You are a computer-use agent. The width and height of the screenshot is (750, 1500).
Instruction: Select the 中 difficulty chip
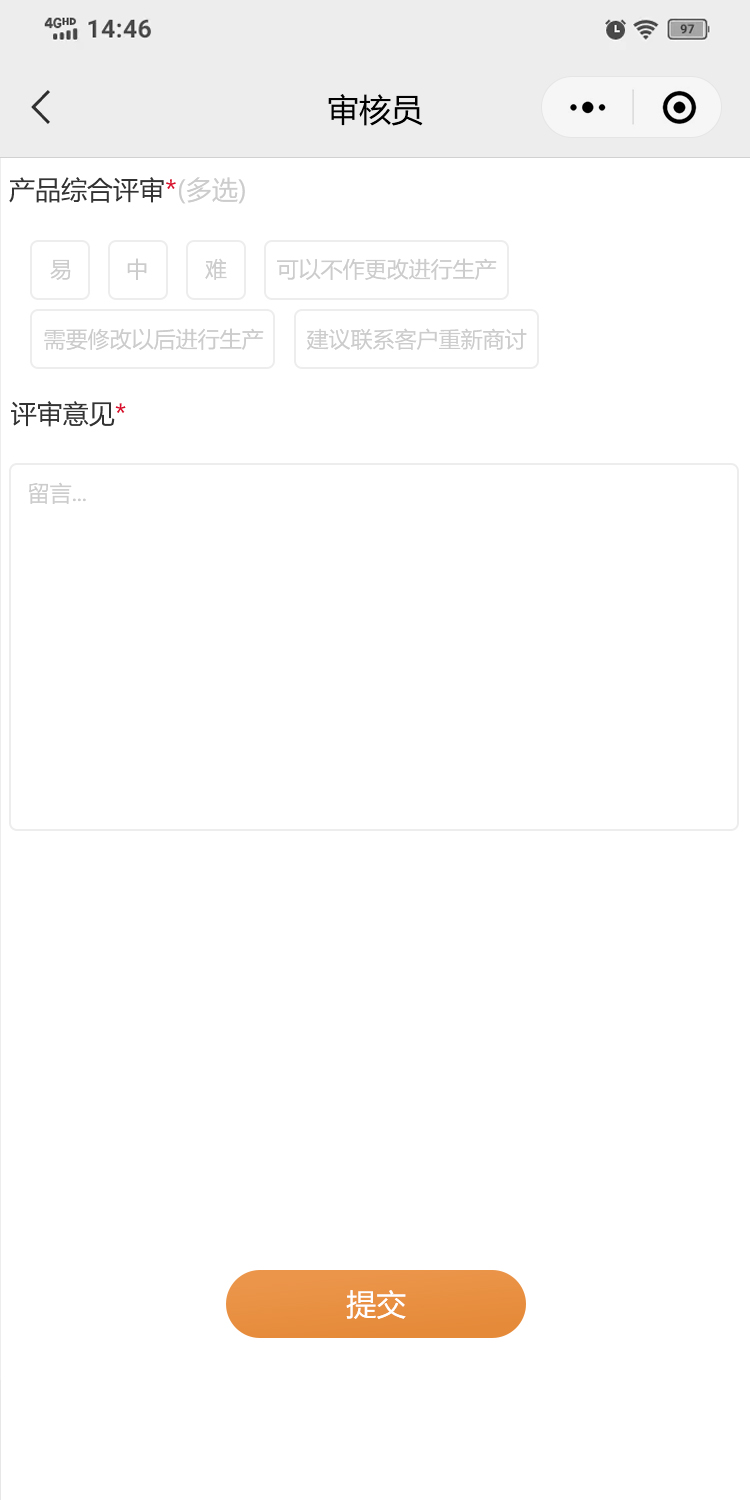[x=138, y=270]
